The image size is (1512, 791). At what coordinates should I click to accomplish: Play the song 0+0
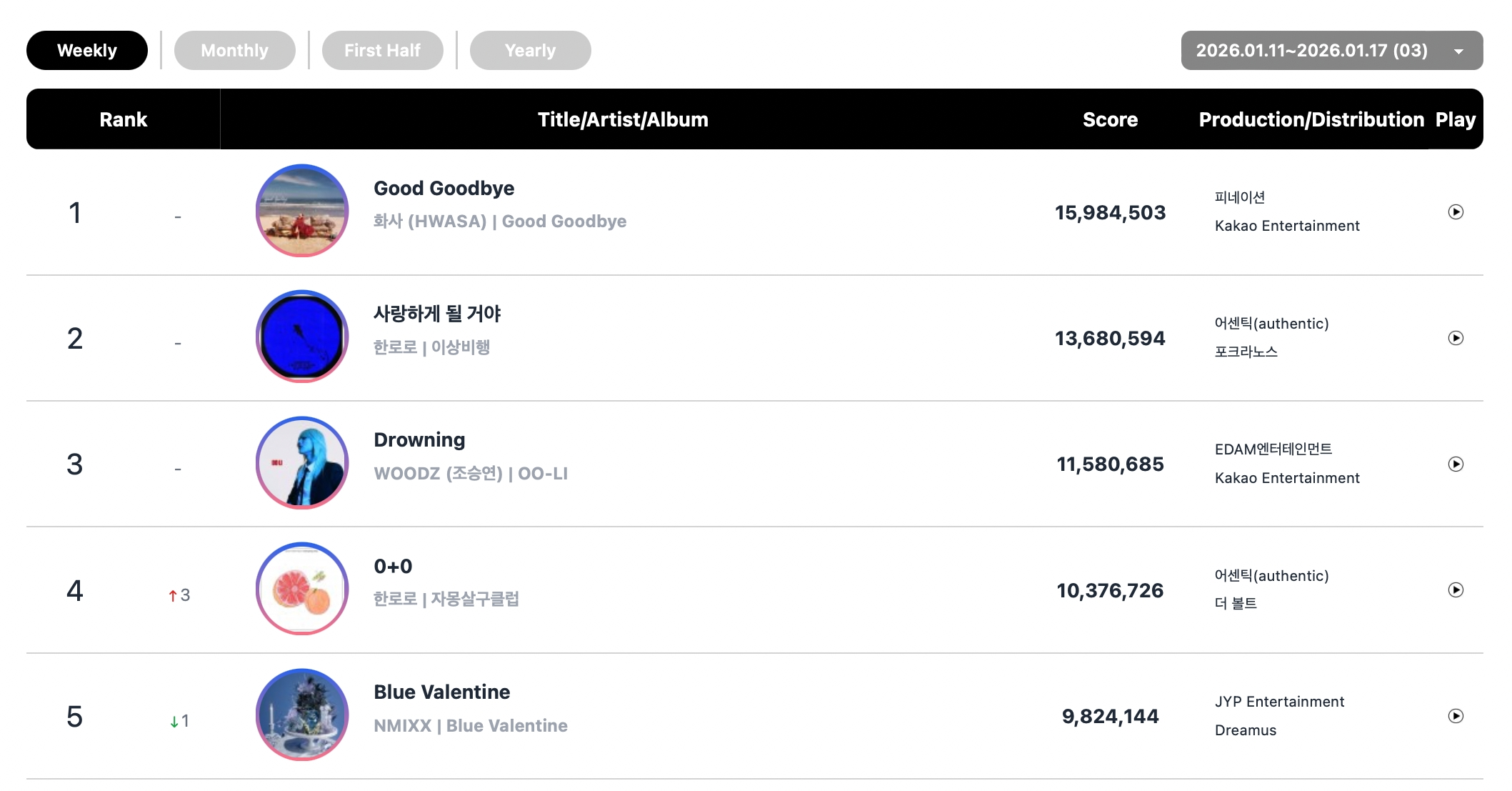1456,590
